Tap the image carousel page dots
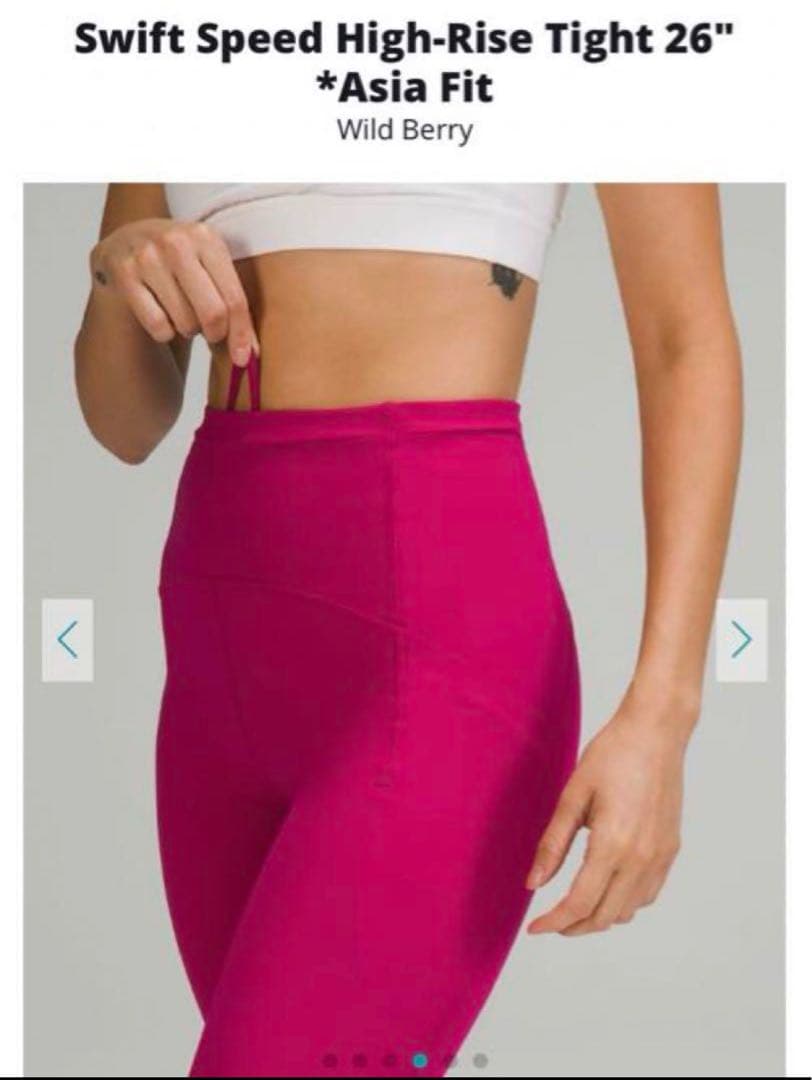 pyautogui.click(x=406, y=1060)
